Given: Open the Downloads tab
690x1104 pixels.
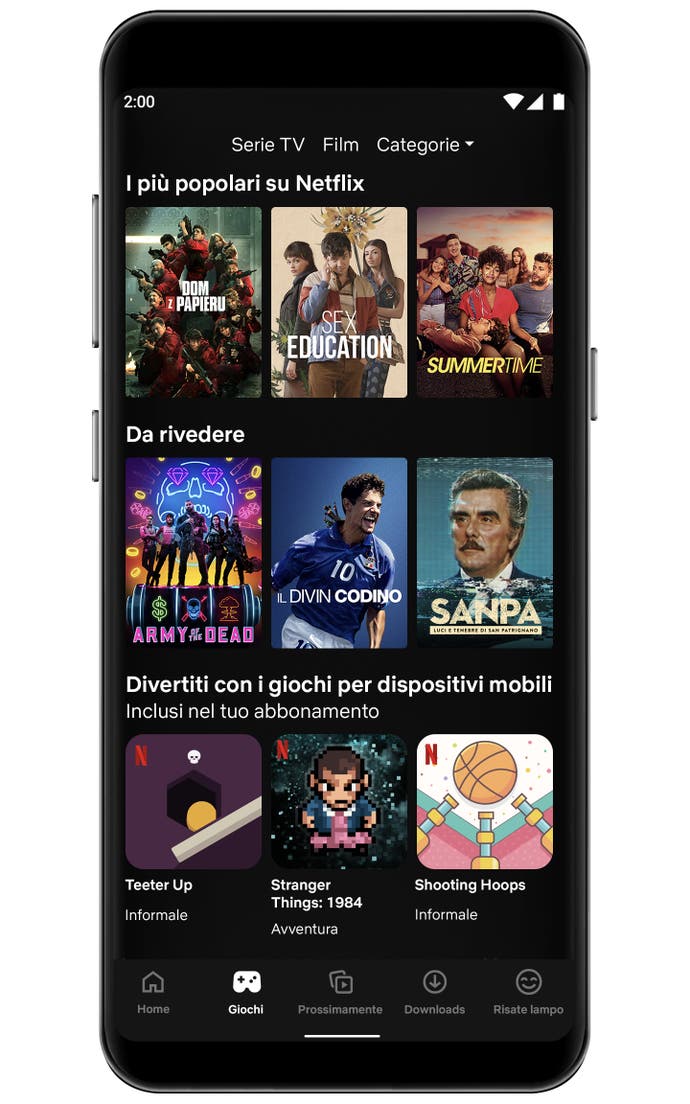Looking at the screenshot, I should point(434,992).
